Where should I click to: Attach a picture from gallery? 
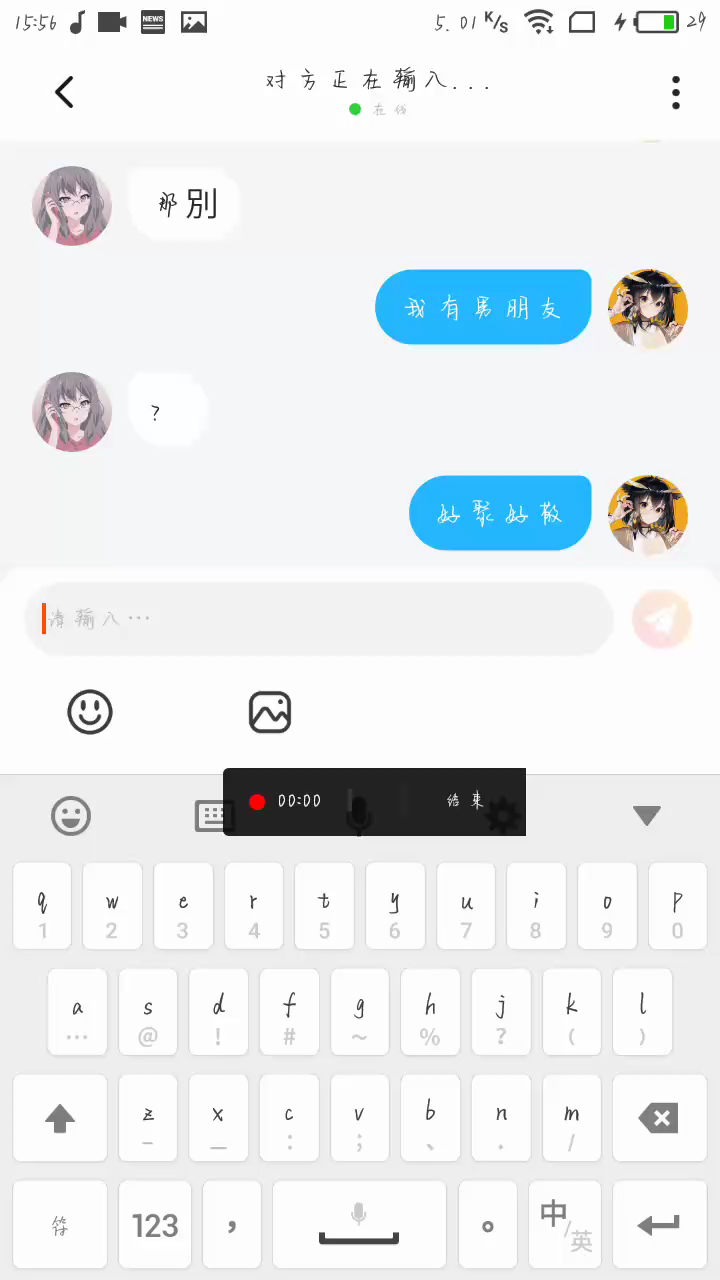point(270,712)
